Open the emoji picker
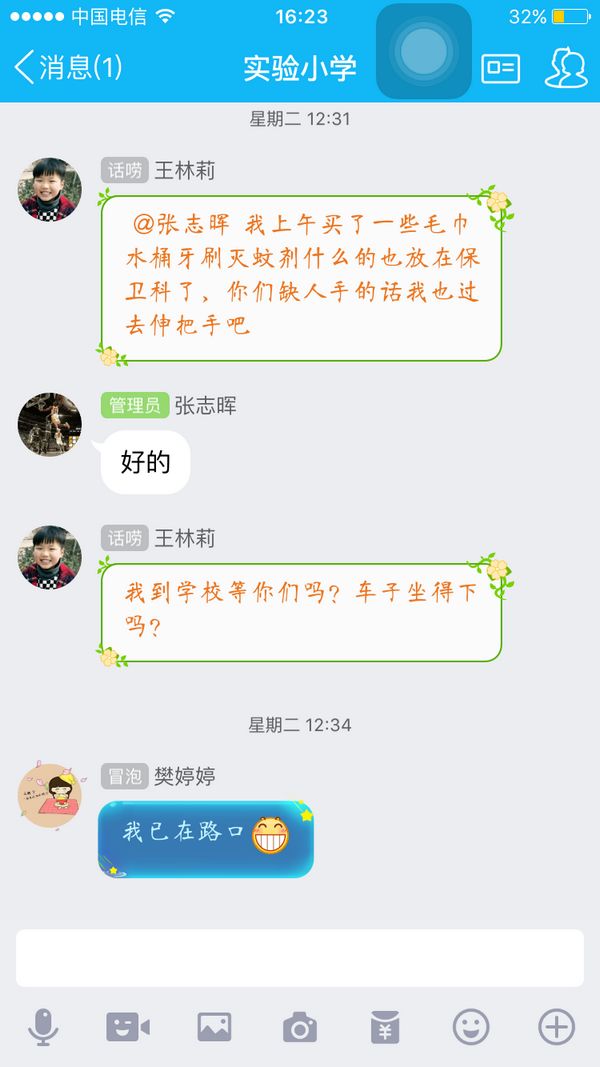Screen dimensions: 600x1067 (471, 1027)
